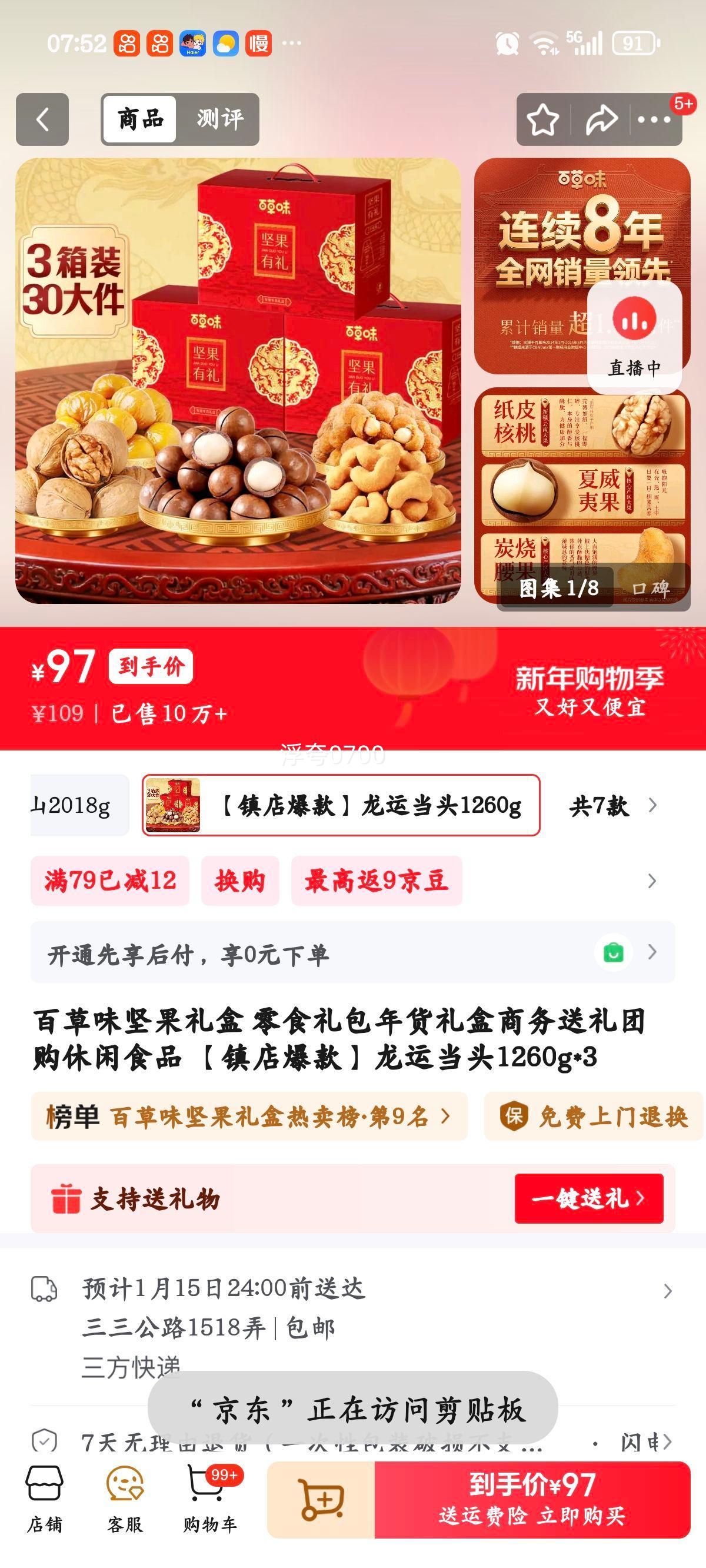The height and width of the screenshot is (1568, 706).
Task: Toggle the favorite star for this product
Action: tap(544, 119)
